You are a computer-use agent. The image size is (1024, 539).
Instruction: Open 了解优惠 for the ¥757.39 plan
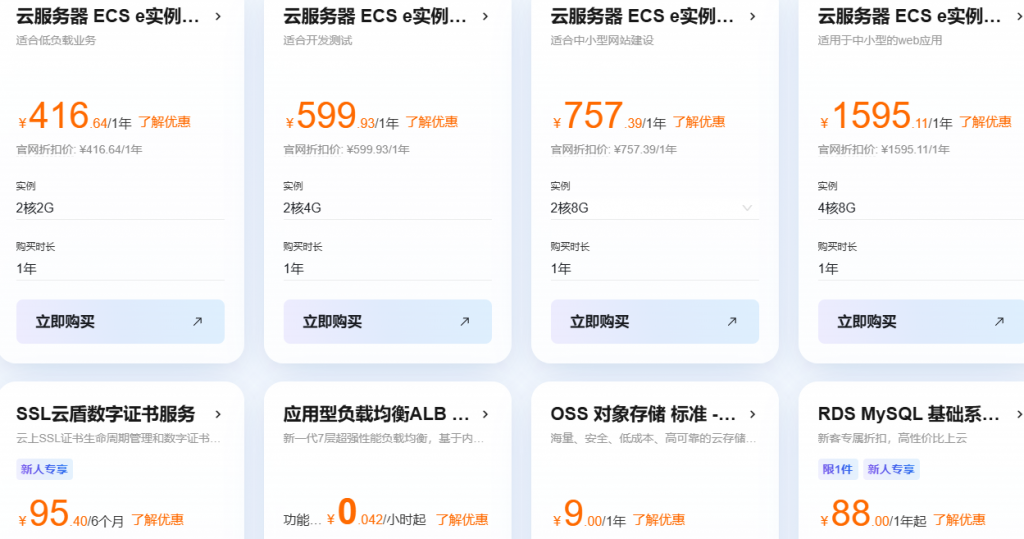(x=698, y=122)
